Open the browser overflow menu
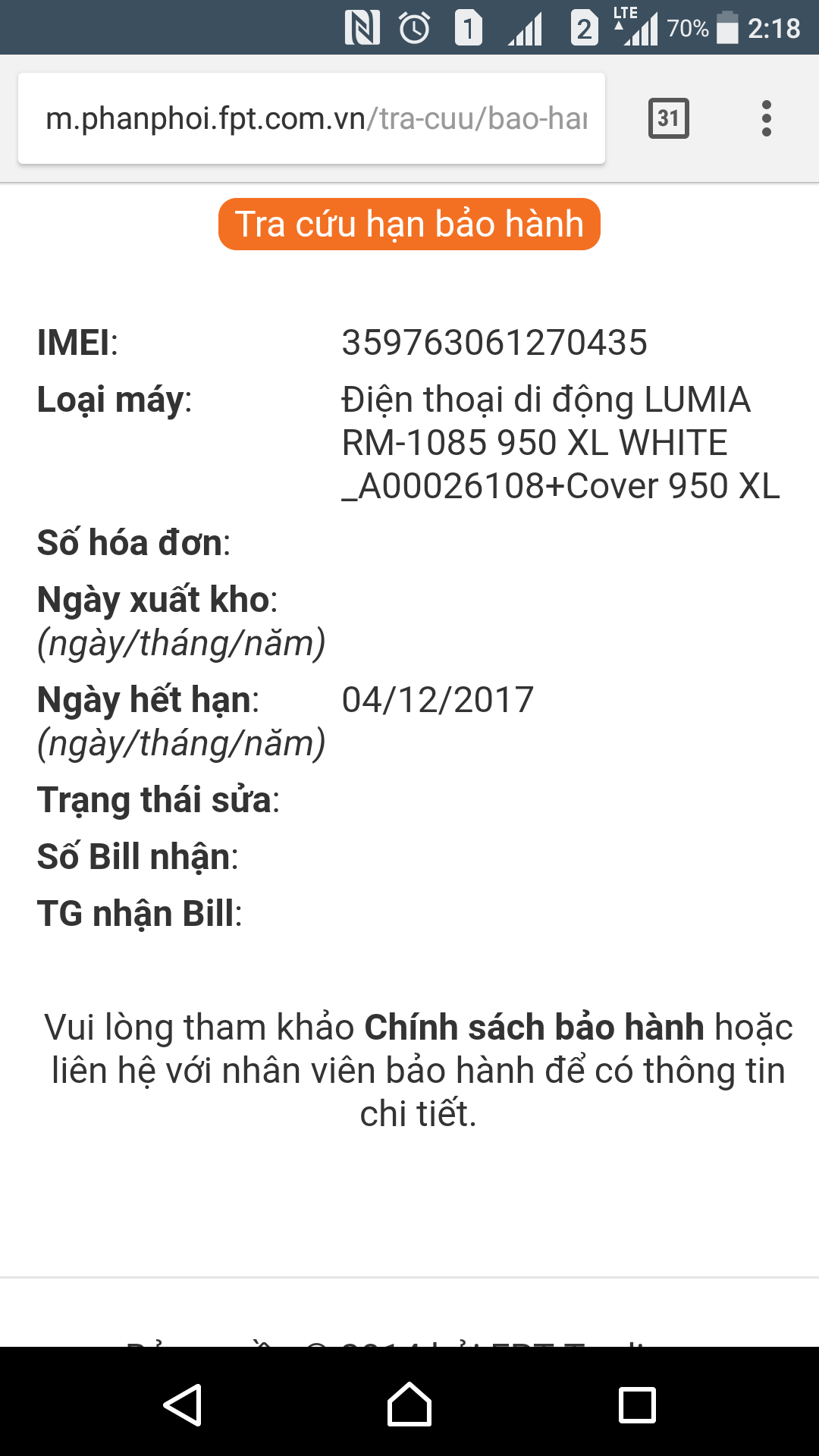This screenshot has height=1456, width=819. pyautogui.click(x=766, y=118)
